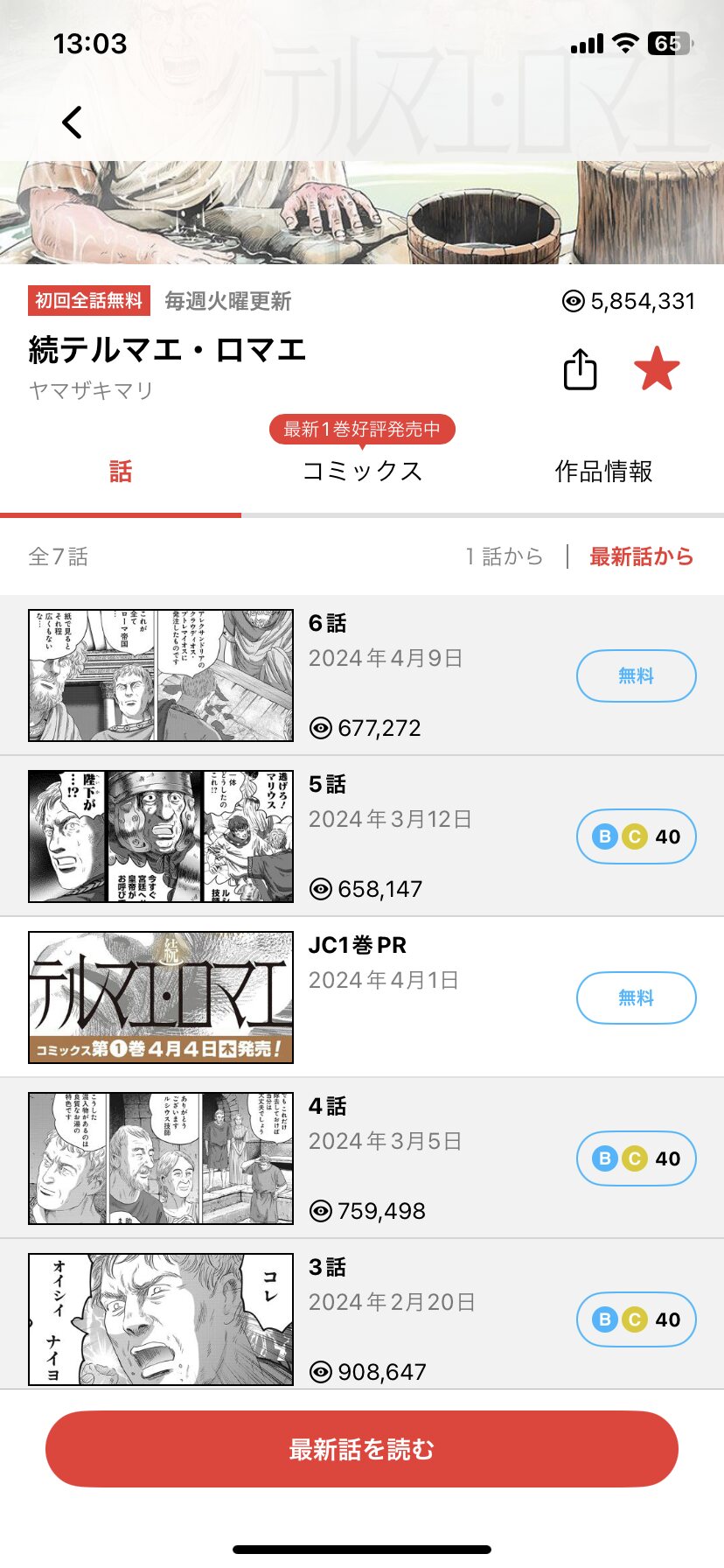Open the 5話 episode thumbnail
The width and height of the screenshot is (724, 1568).
tap(161, 836)
